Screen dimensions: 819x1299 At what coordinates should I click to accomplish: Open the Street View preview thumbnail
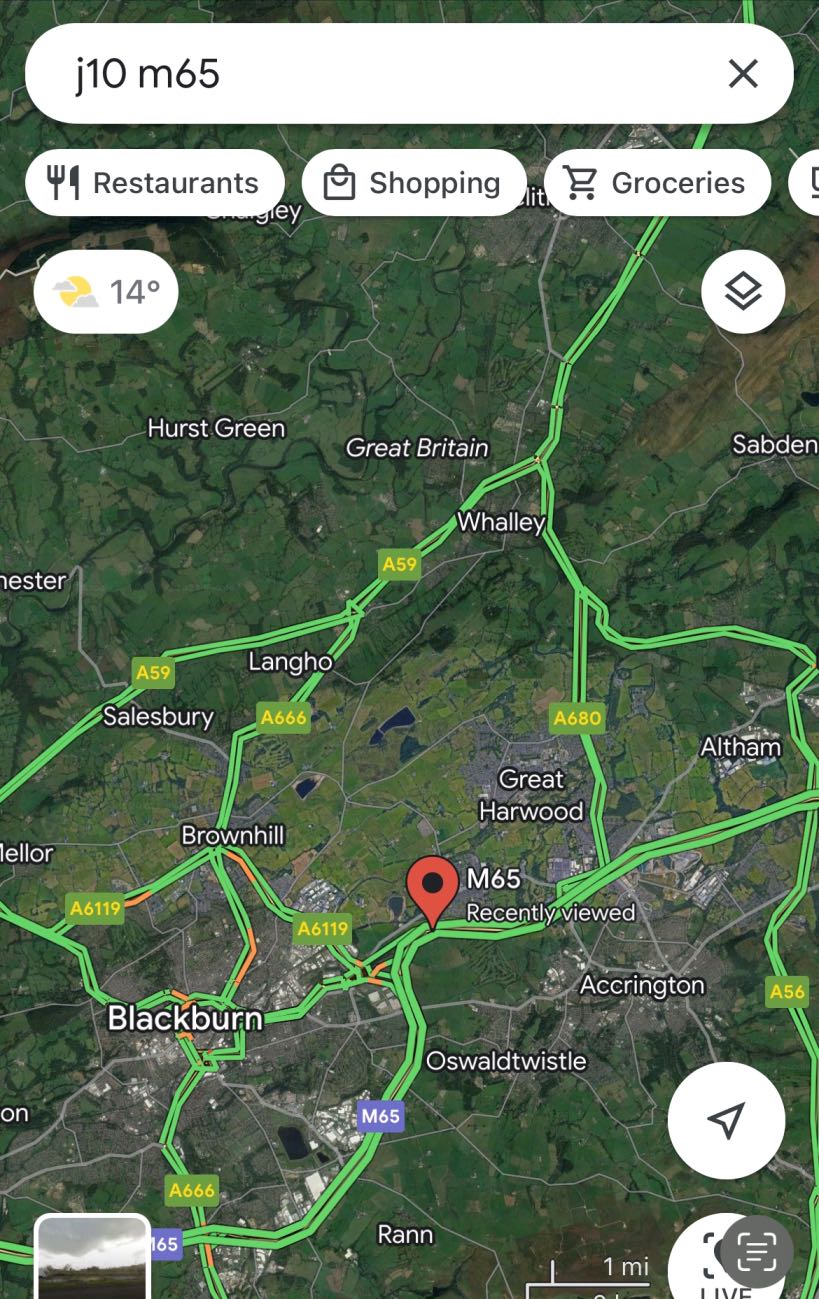(93, 1258)
